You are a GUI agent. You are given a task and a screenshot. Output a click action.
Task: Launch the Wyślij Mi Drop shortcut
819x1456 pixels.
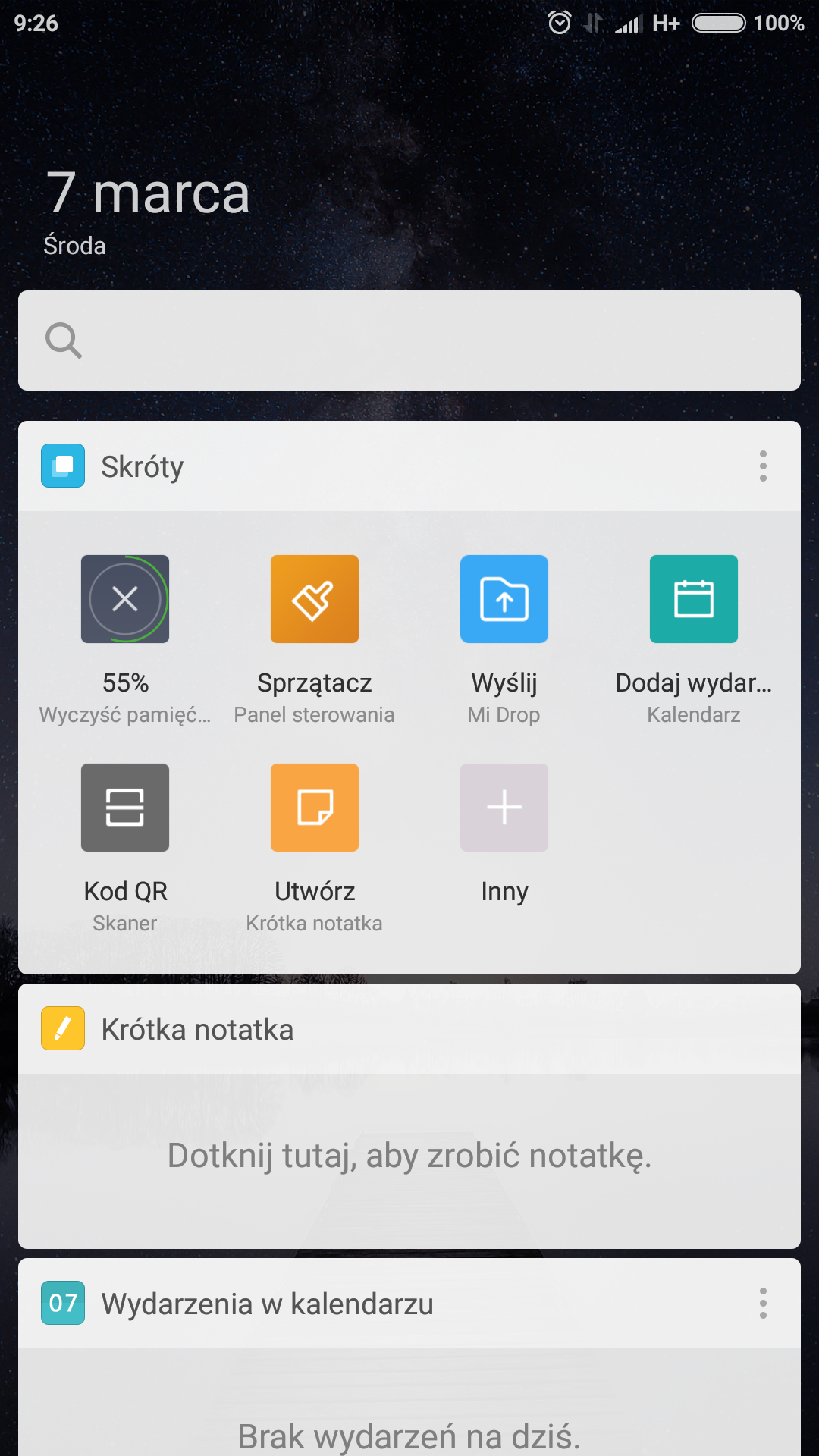(x=504, y=599)
